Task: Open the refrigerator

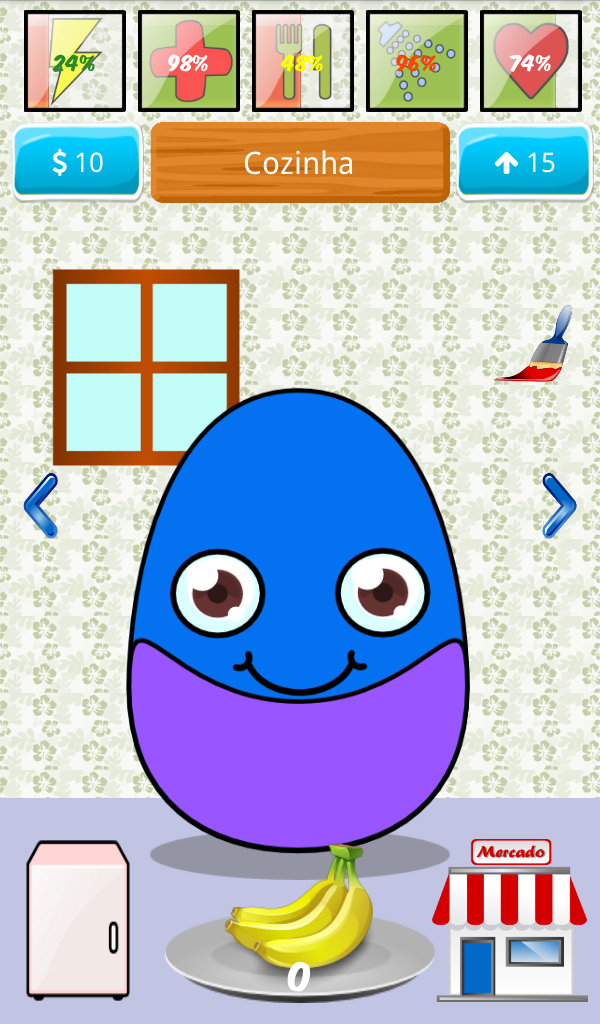Action: click(x=78, y=918)
